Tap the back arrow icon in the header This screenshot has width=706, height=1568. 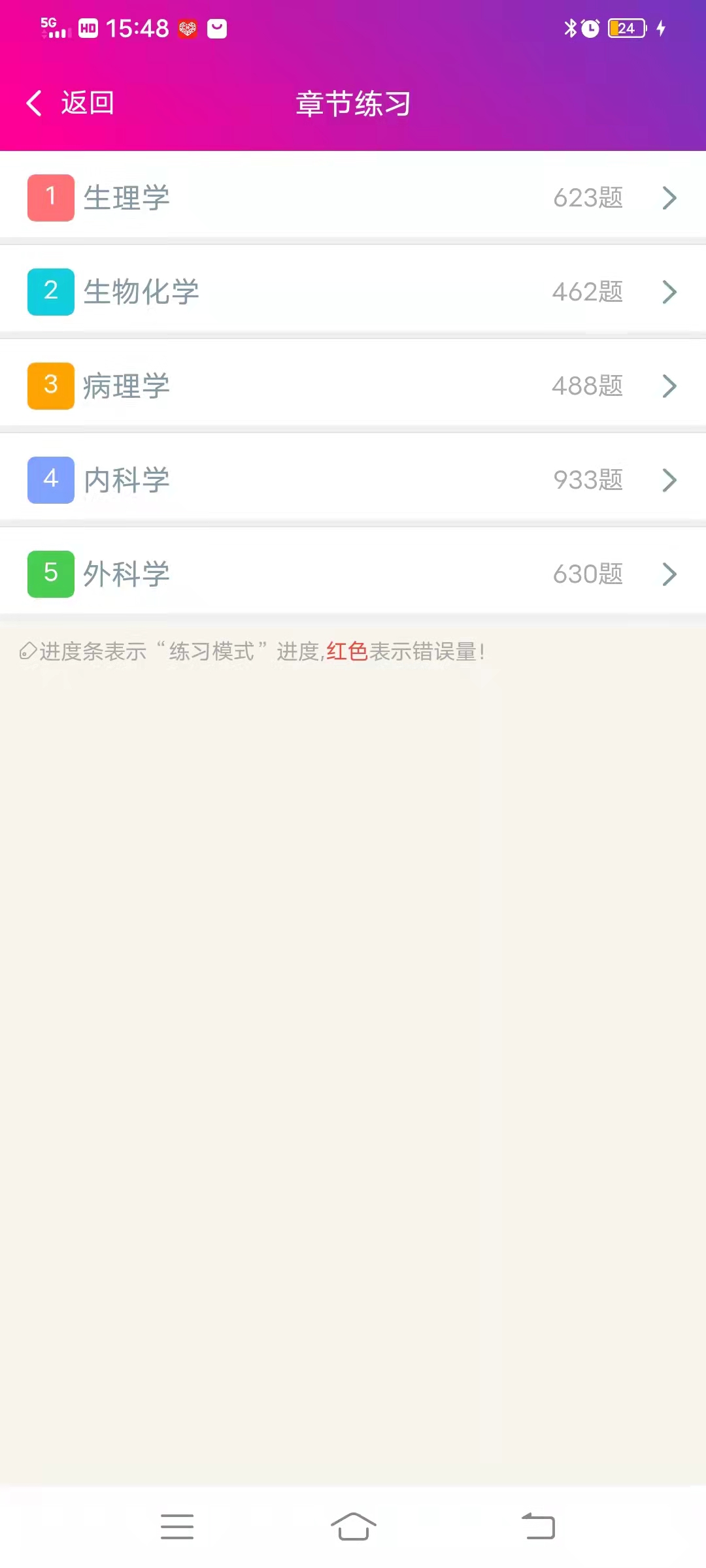click(33, 103)
